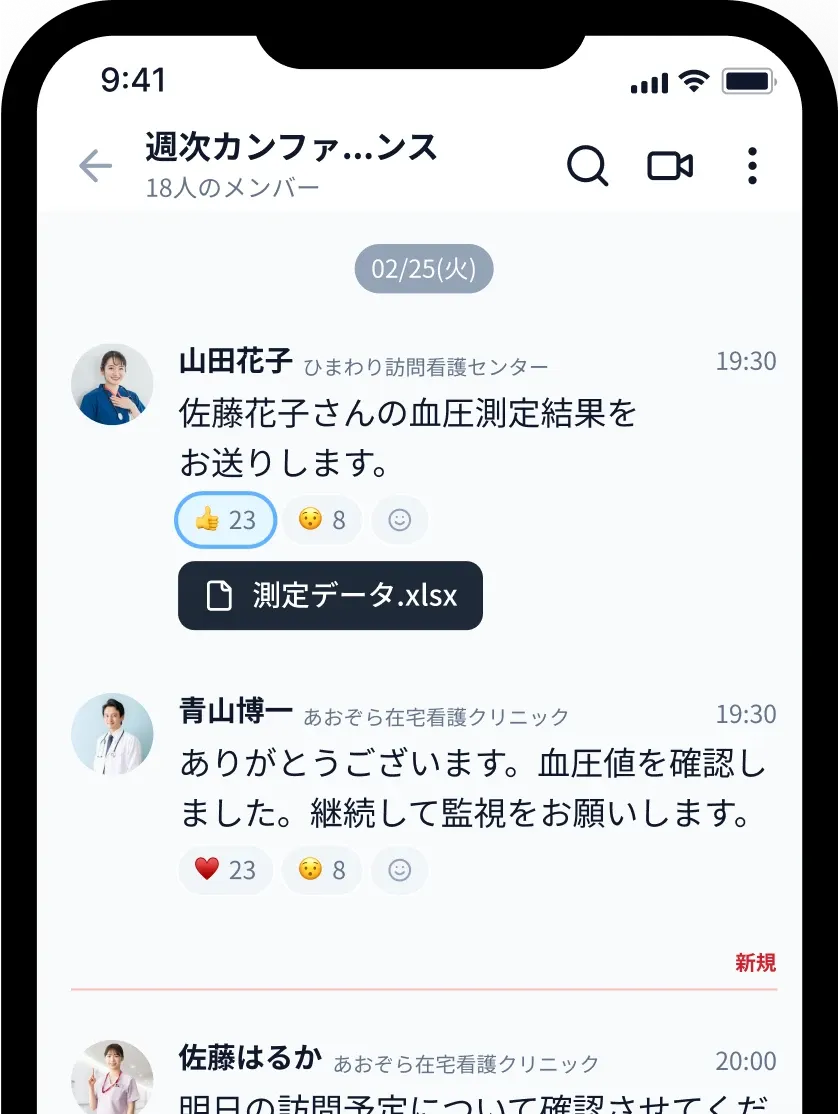Open the three-dot menu for chat options
Viewport: 838px width, 1114px height.
tap(752, 166)
